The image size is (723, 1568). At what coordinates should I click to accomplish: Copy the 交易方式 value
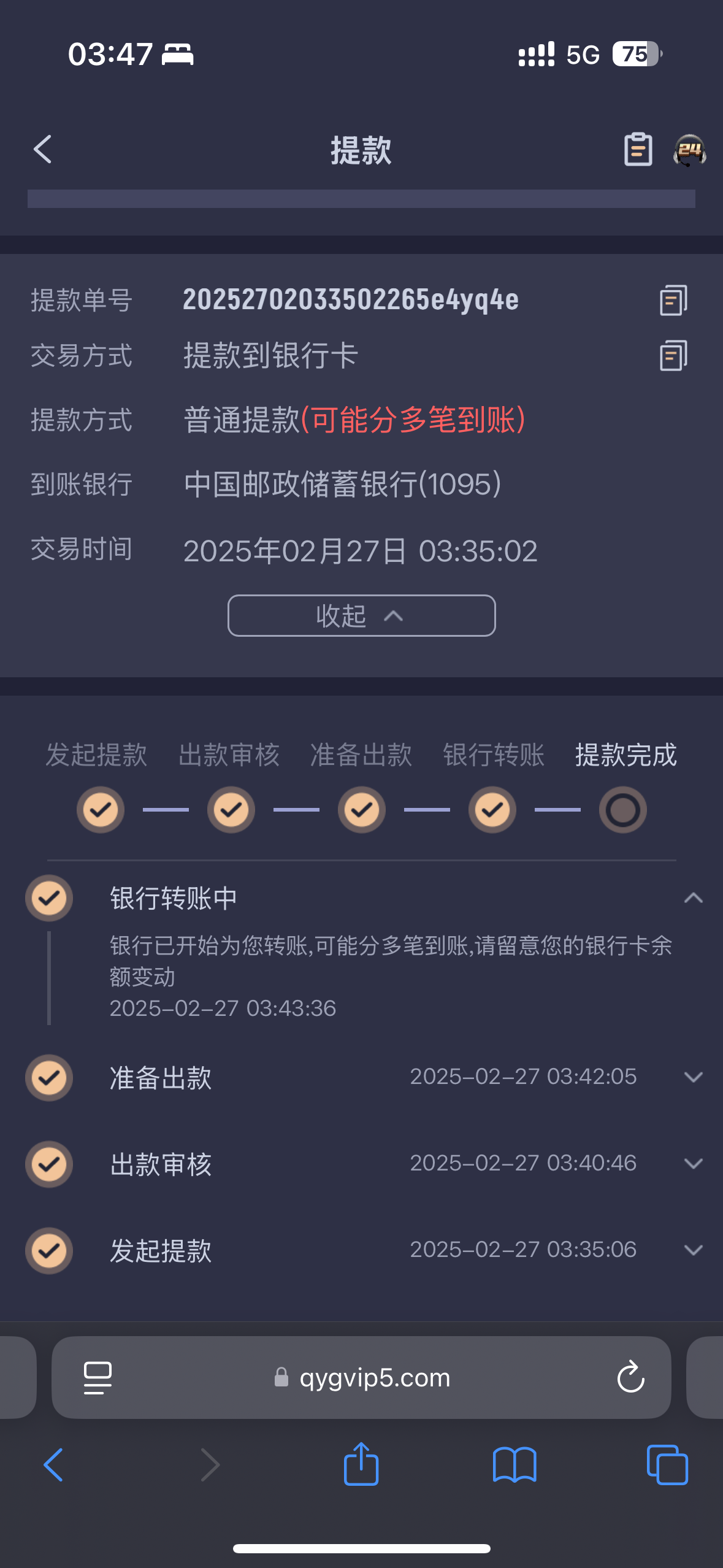pos(673,355)
